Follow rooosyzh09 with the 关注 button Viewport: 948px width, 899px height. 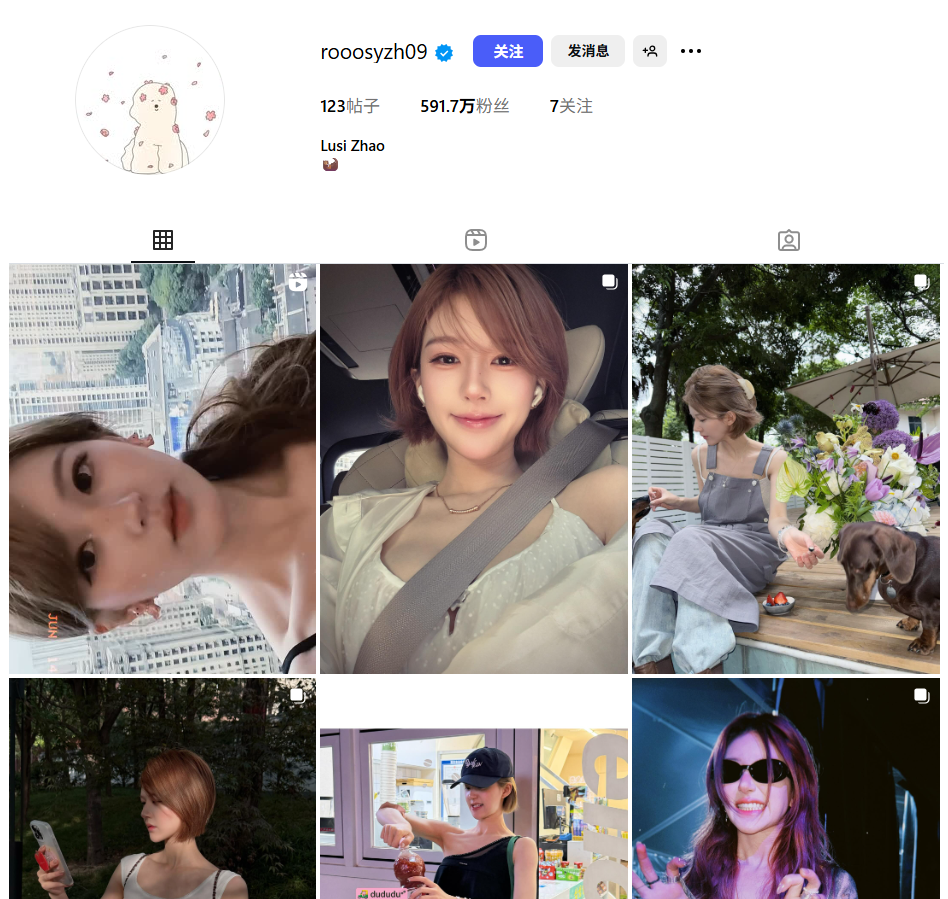click(507, 51)
